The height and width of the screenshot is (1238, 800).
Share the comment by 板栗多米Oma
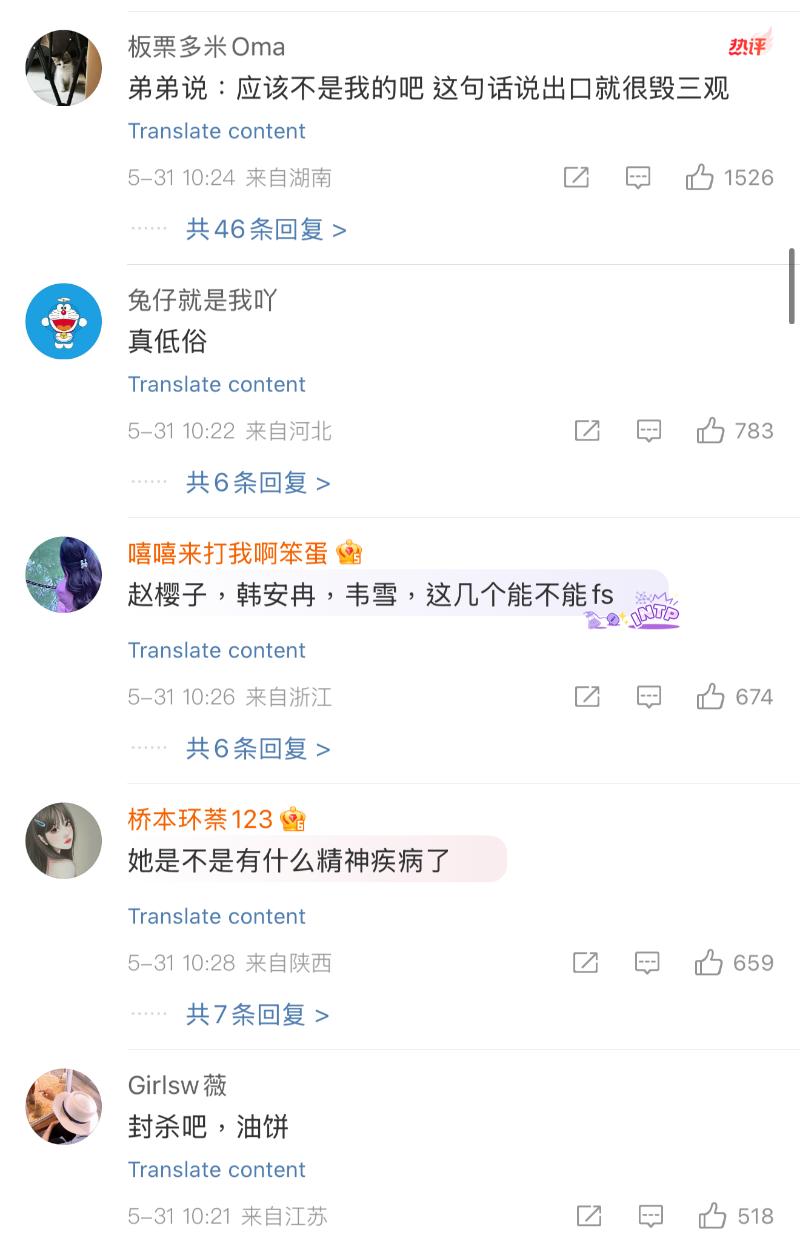click(576, 178)
